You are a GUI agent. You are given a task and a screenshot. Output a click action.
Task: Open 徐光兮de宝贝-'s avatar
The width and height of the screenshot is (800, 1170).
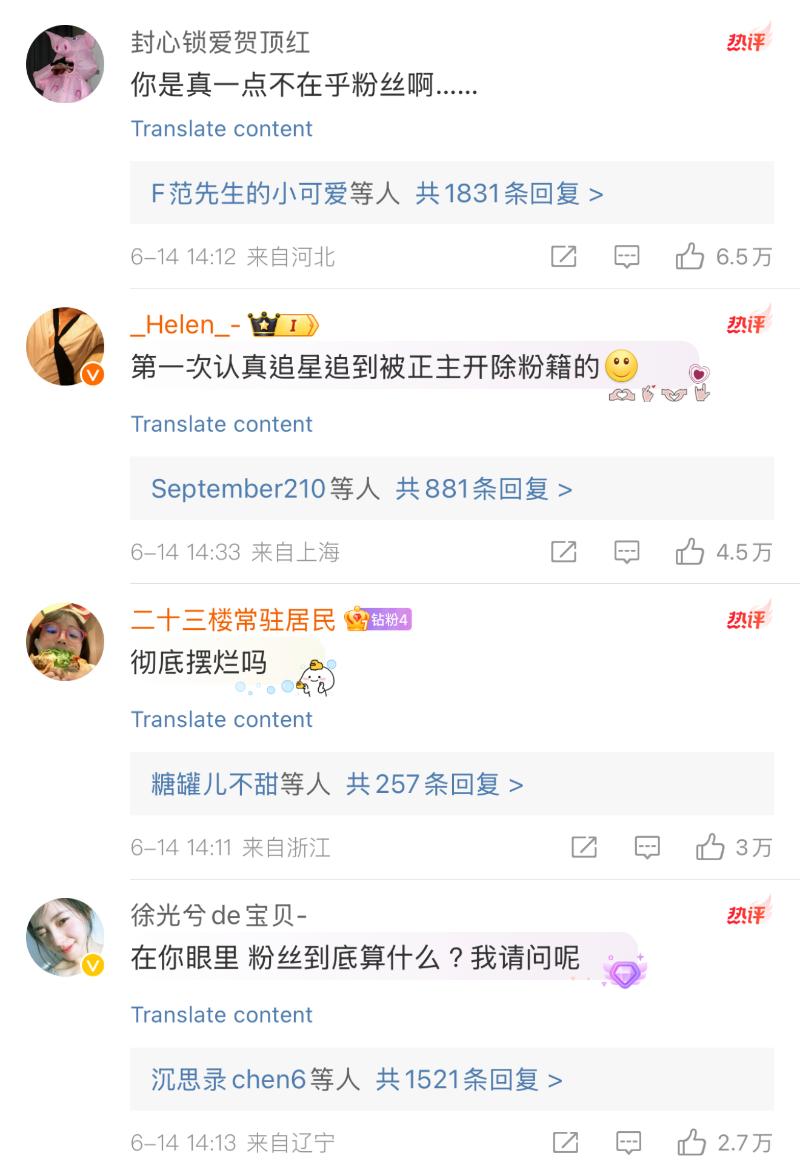tap(65, 936)
